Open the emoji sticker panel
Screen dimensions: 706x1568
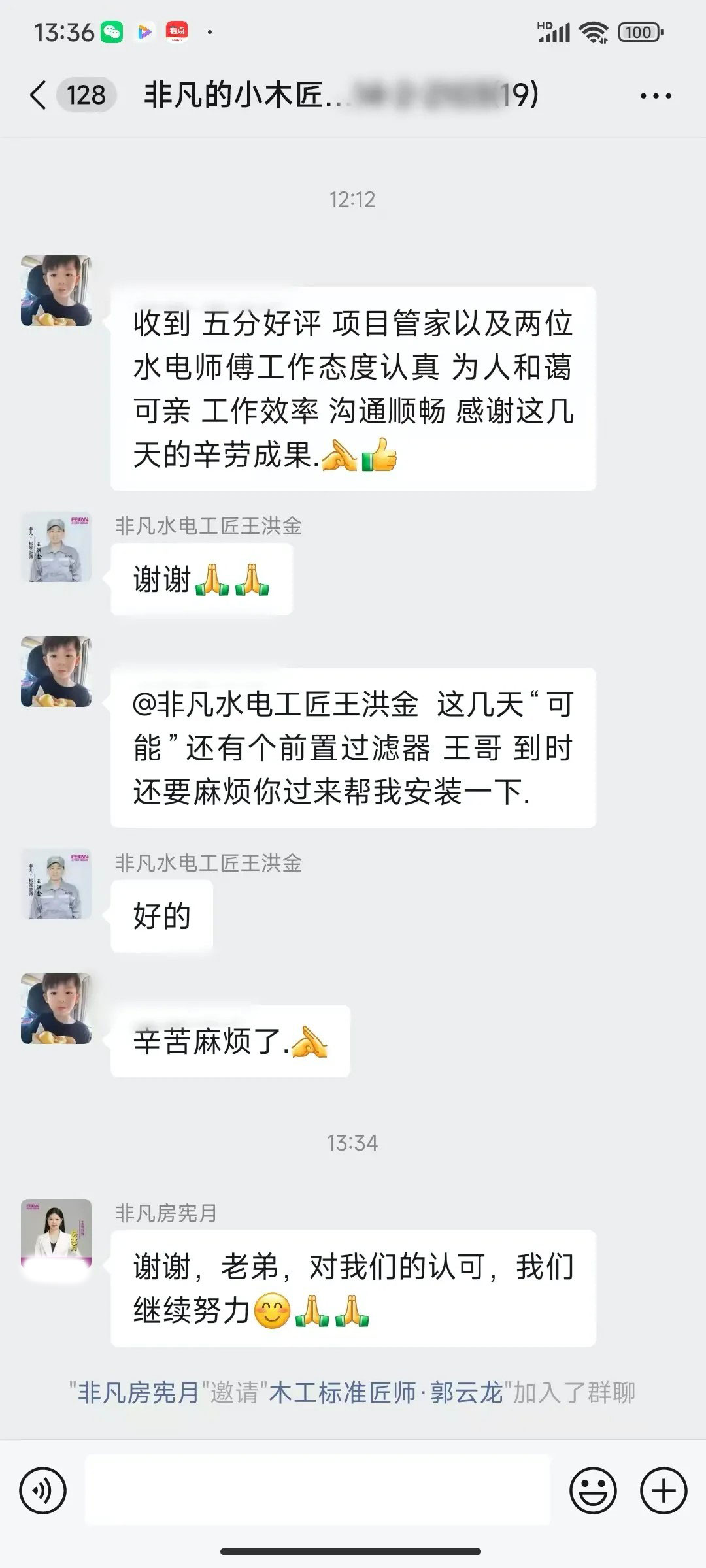click(x=593, y=1490)
